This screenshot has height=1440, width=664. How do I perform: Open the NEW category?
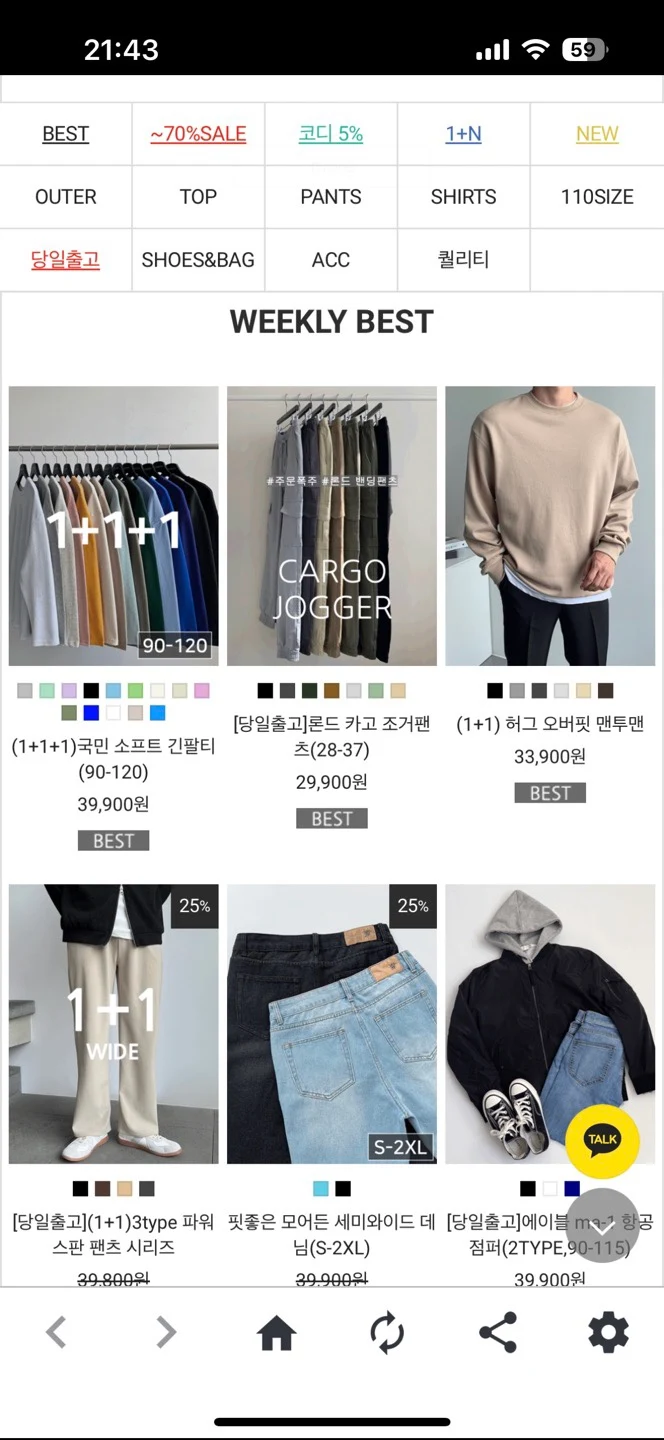597,134
